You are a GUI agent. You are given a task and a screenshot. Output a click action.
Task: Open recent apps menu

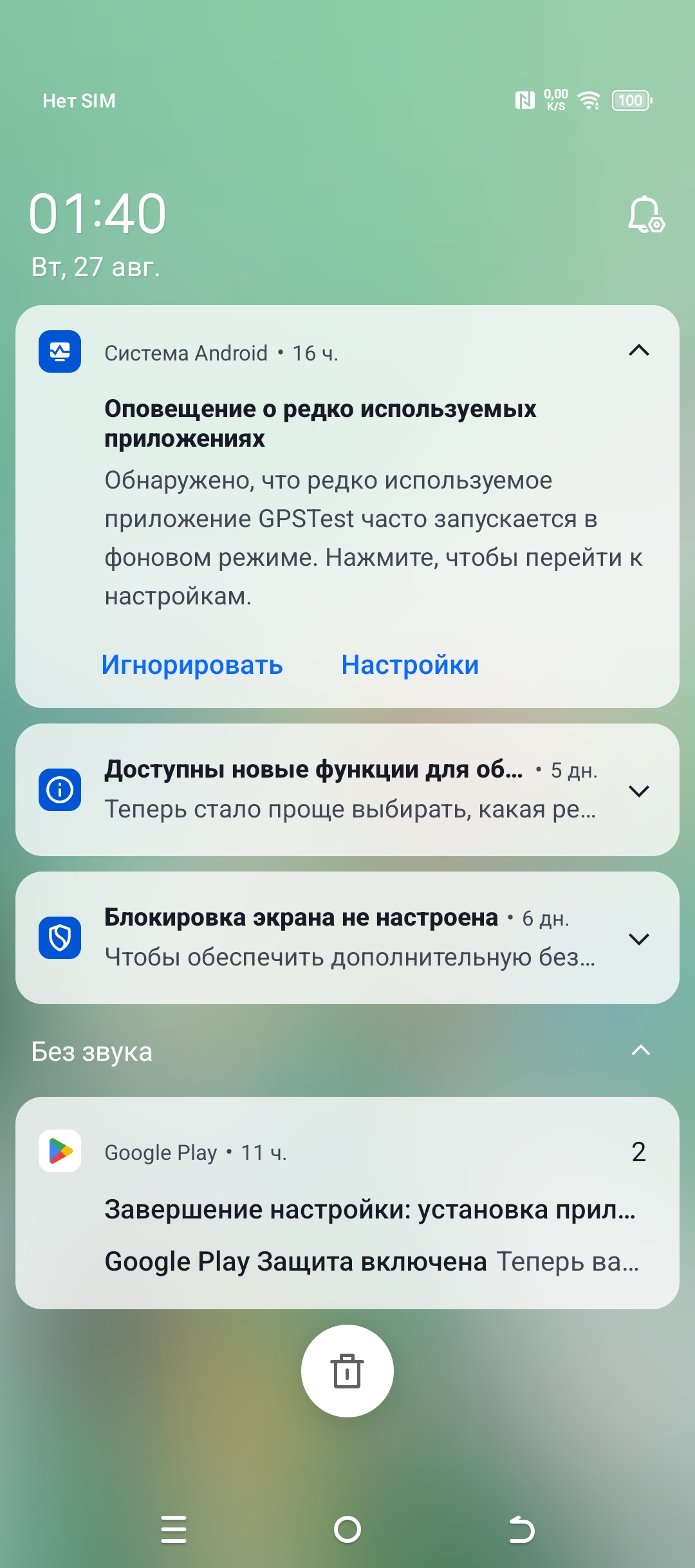[174, 1529]
